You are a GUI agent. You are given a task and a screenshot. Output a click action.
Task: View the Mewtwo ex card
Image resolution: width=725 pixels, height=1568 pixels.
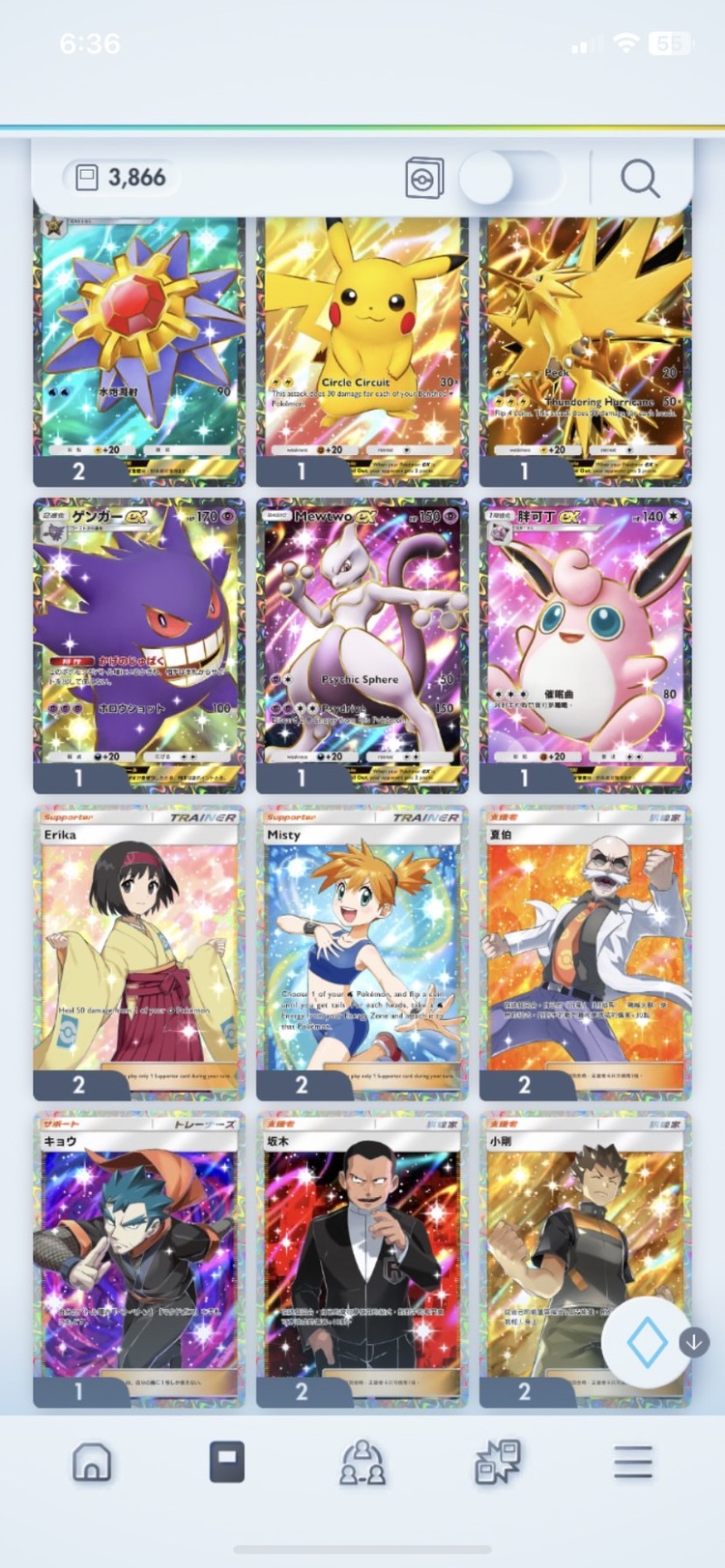click(x=362, y=638)
